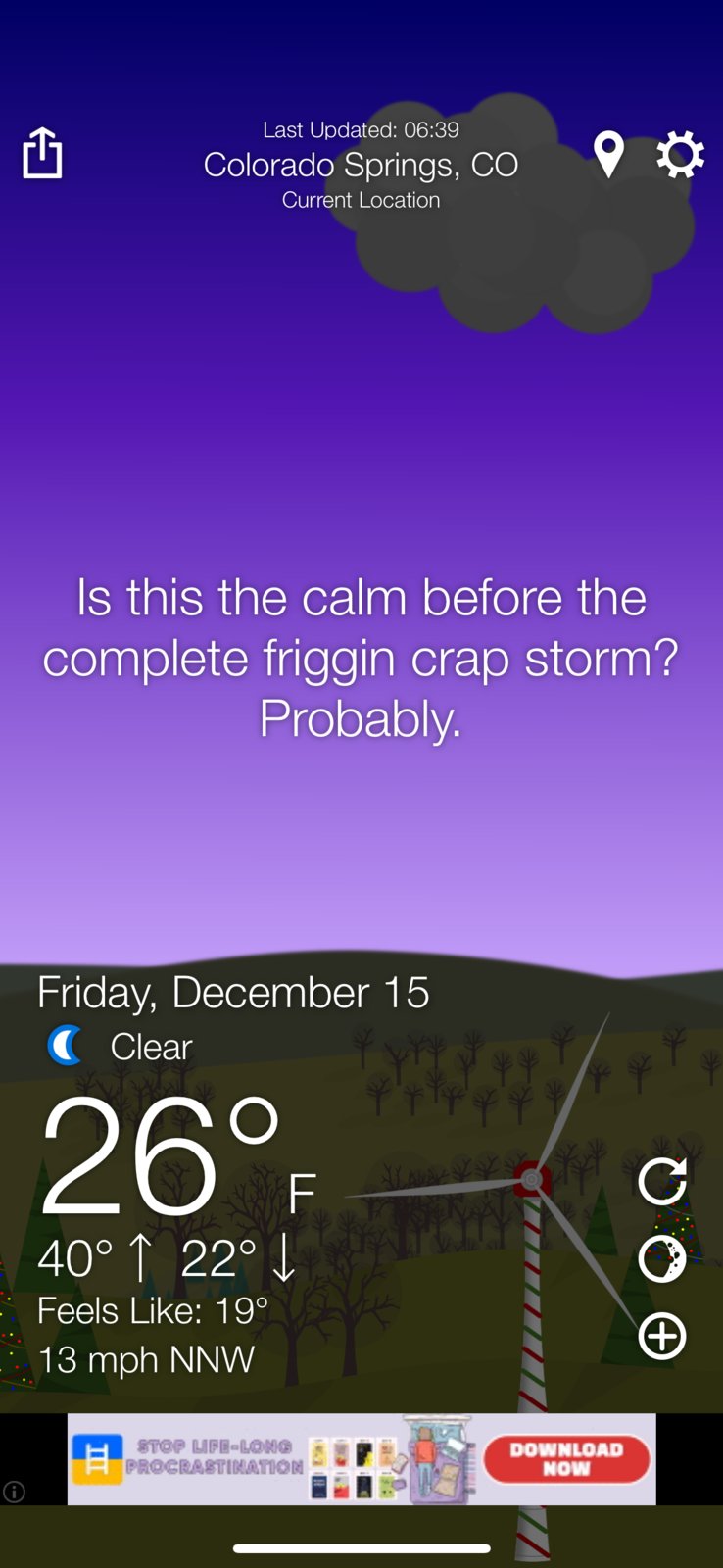Tap Download Now in the ad banner
Image resolution: width=723 pixels, height=1568 pixels.
pyautogui.click(x=566, y=1459)
